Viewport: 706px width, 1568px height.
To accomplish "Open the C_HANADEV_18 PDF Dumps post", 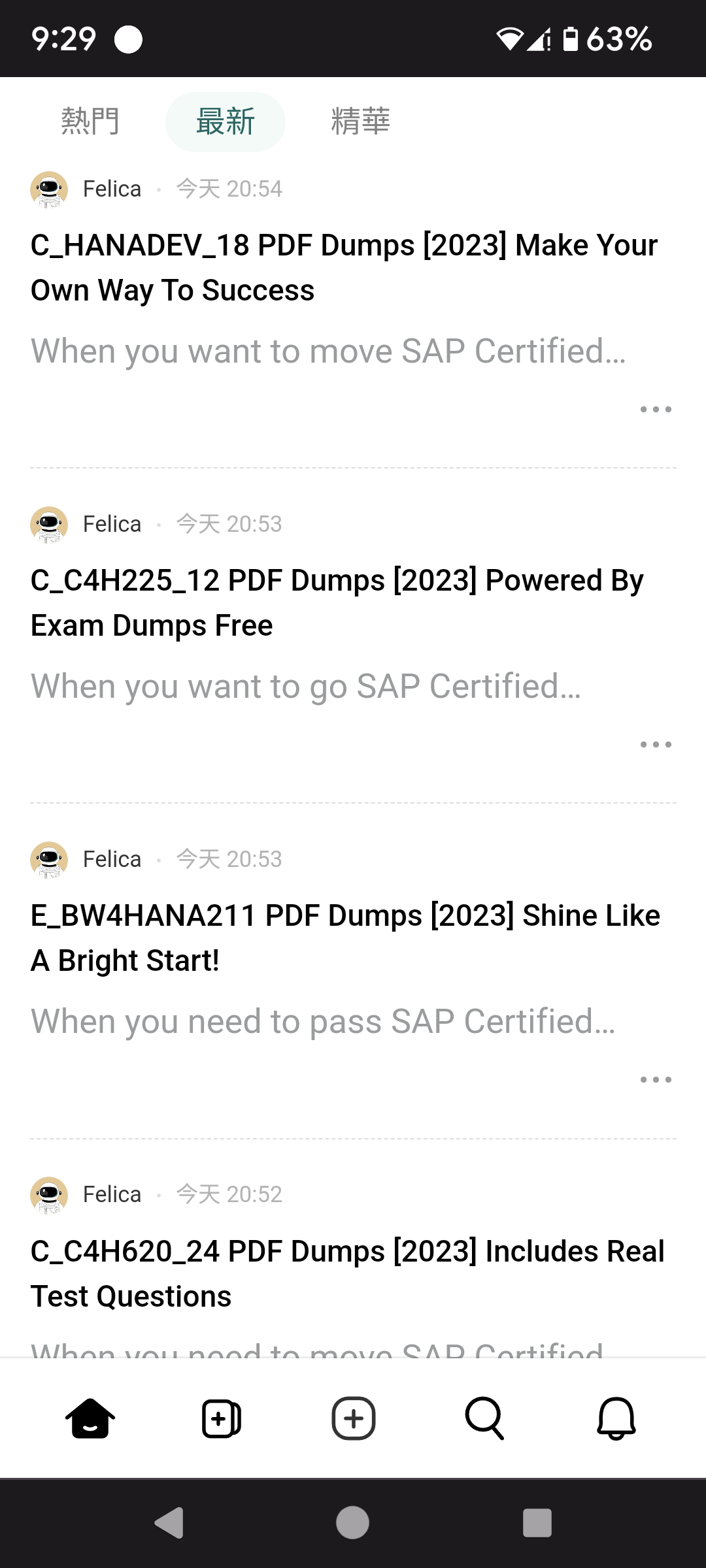I will 344,268.
